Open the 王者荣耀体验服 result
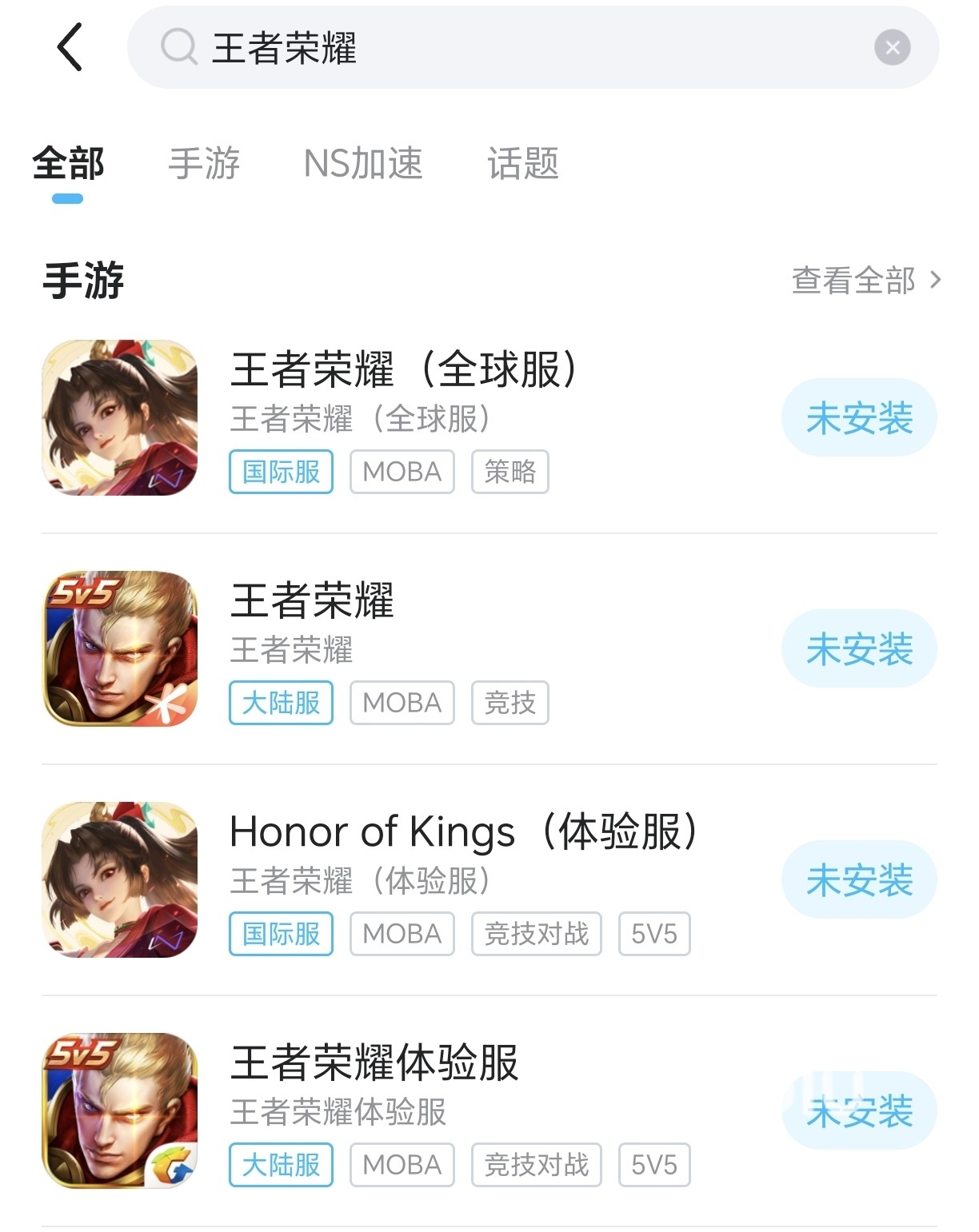 [374, 1063]
